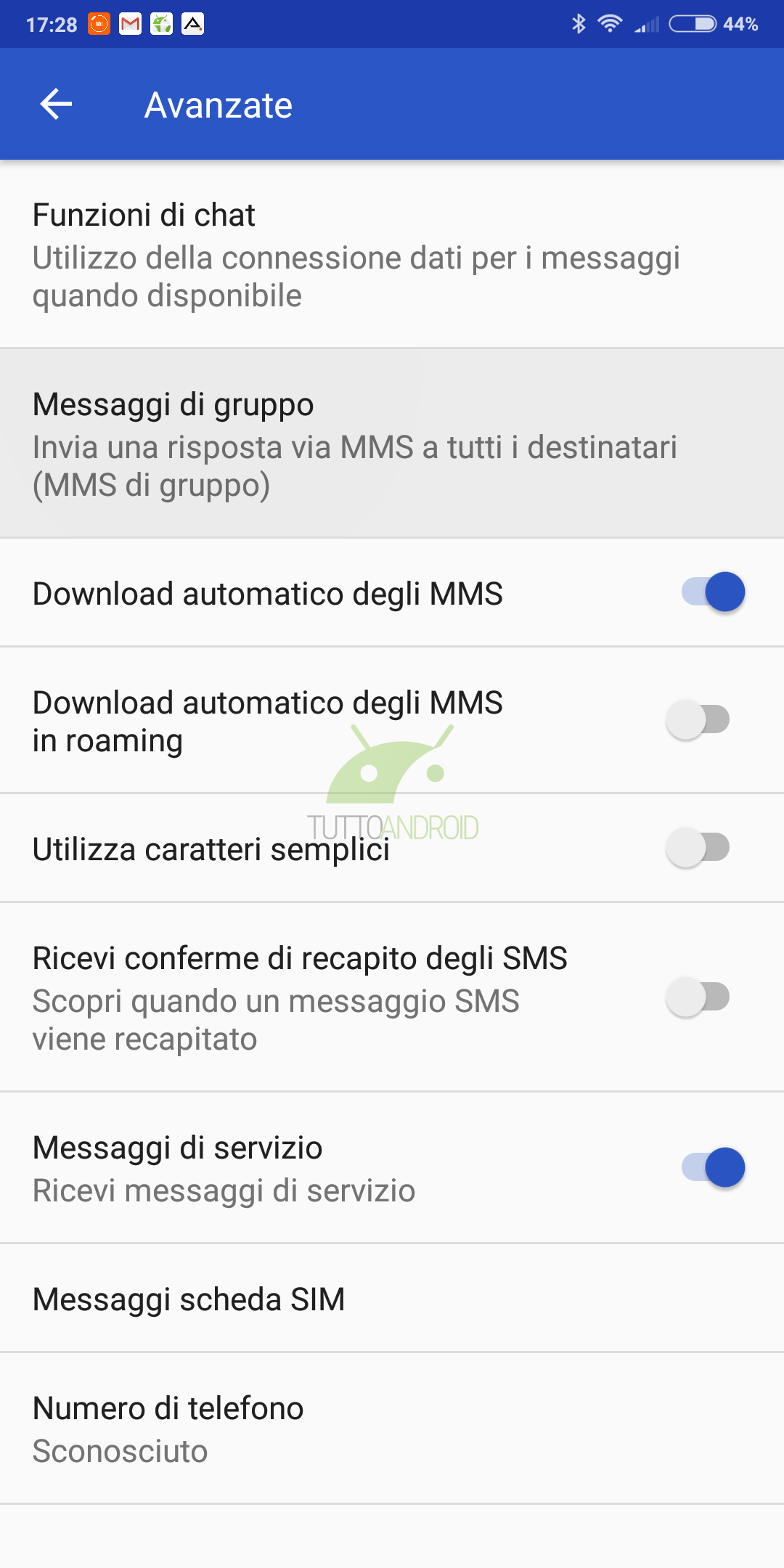Image resolution: width=784 pixels, height=1568 pixels.
Task: Open Messaggi scheda SIM
Action: [392, 1298]
